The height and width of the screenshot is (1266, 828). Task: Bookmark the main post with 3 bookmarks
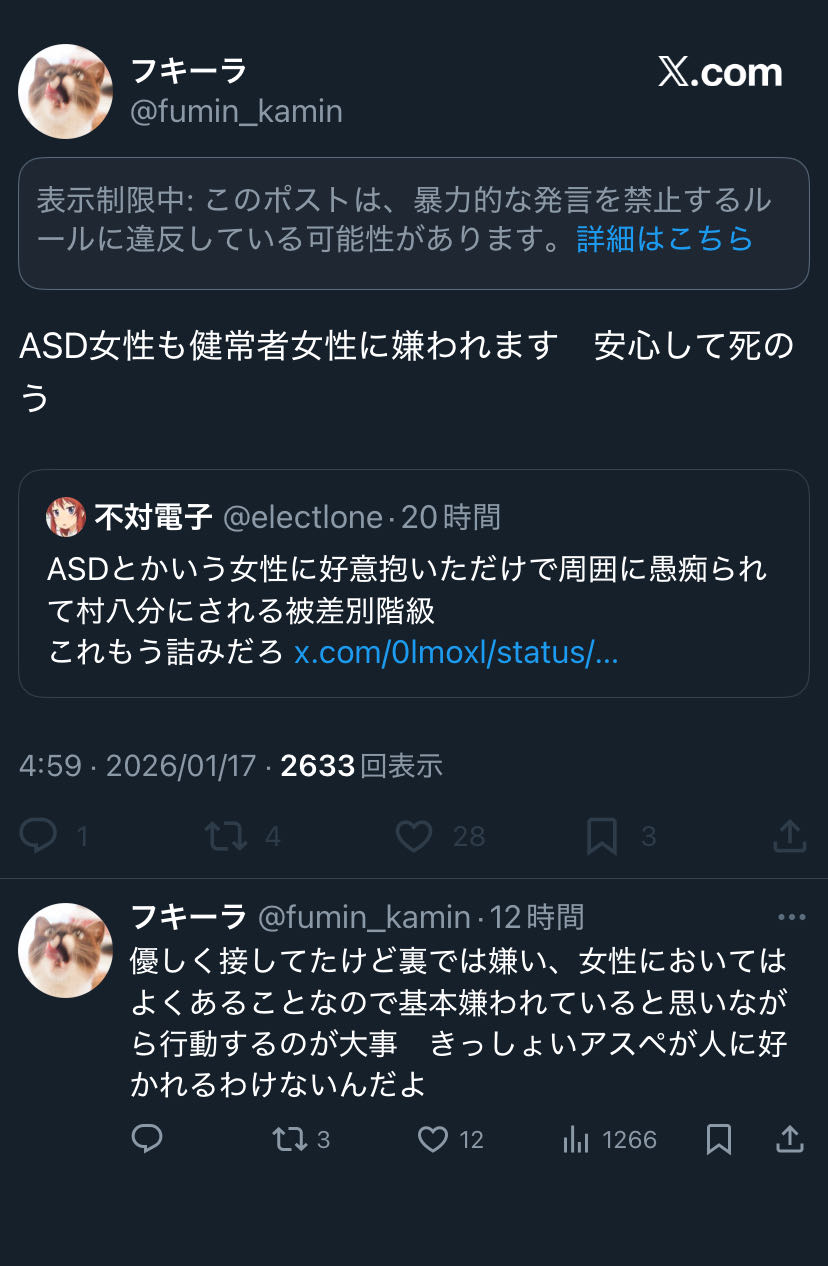[602, 836]
